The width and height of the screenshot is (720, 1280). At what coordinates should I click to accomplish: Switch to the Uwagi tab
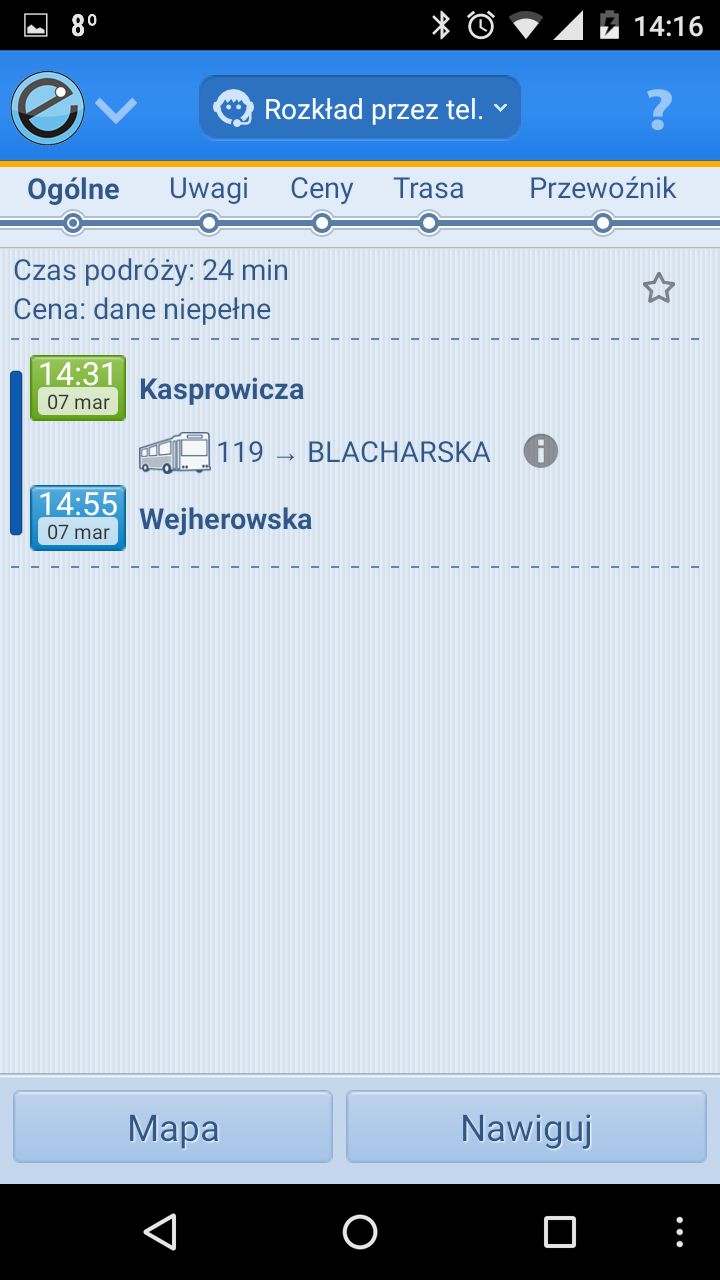click(x=208, y=189)
